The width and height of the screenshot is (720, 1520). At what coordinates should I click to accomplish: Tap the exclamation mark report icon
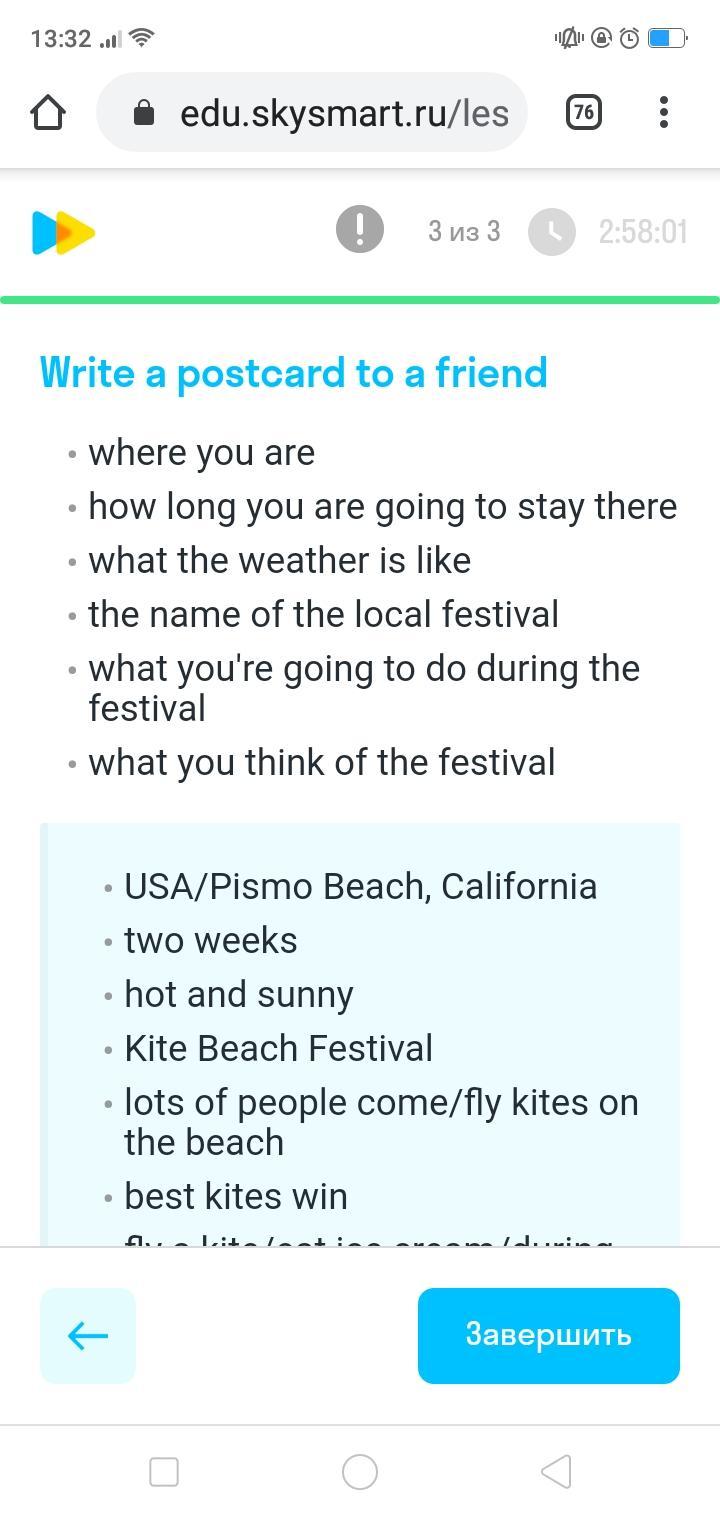click(x=360, y=230)
